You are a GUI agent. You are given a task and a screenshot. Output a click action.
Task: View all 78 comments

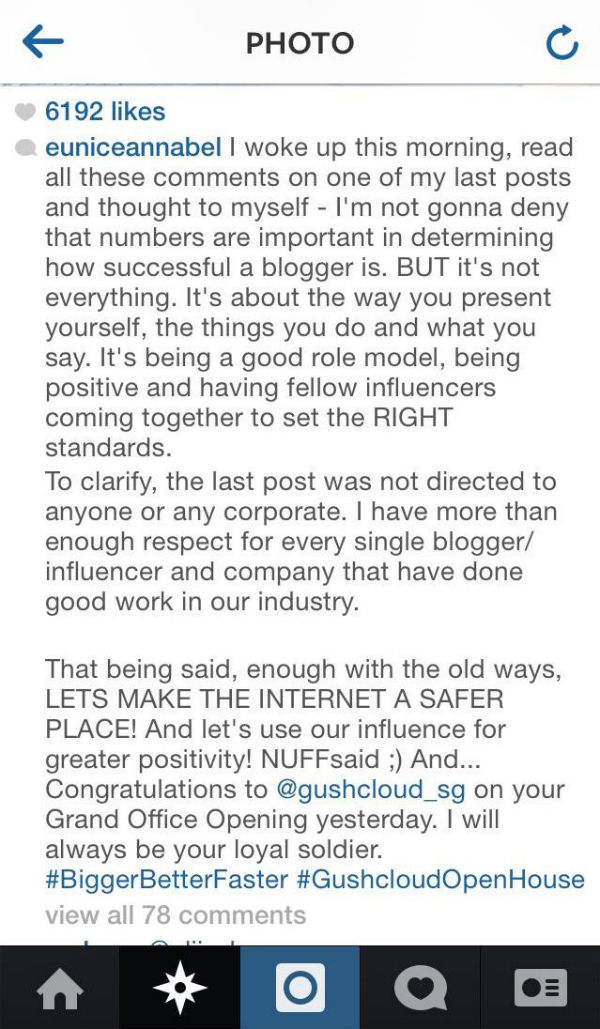point(175,915)
